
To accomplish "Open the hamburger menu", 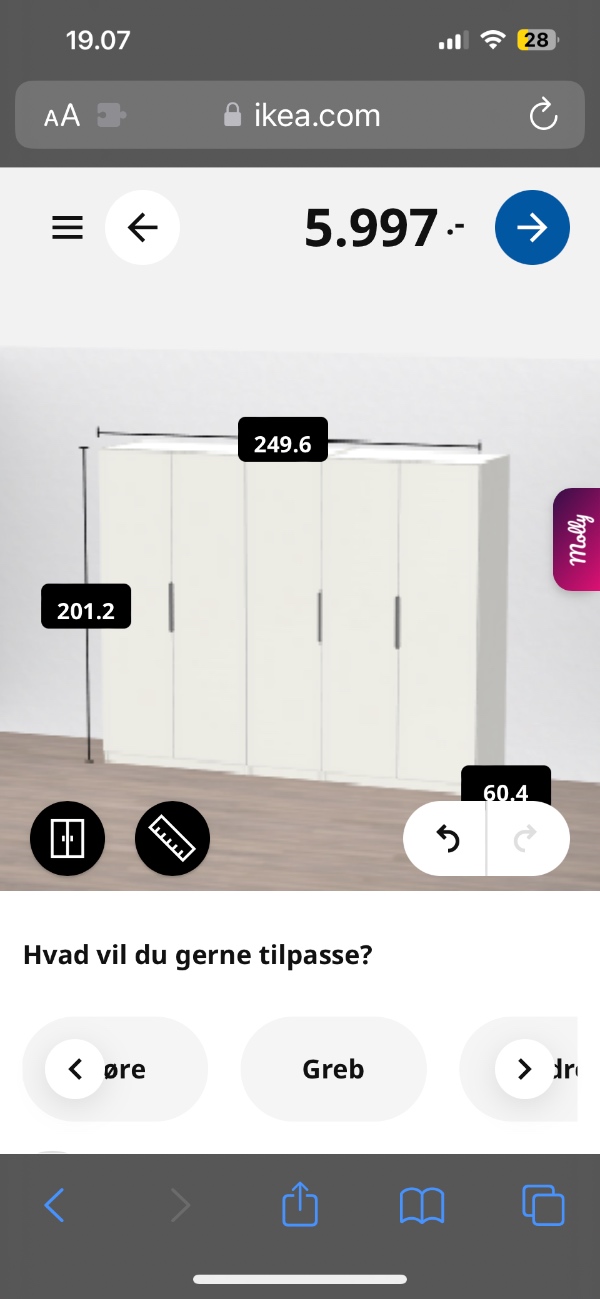I will point(67,229).
